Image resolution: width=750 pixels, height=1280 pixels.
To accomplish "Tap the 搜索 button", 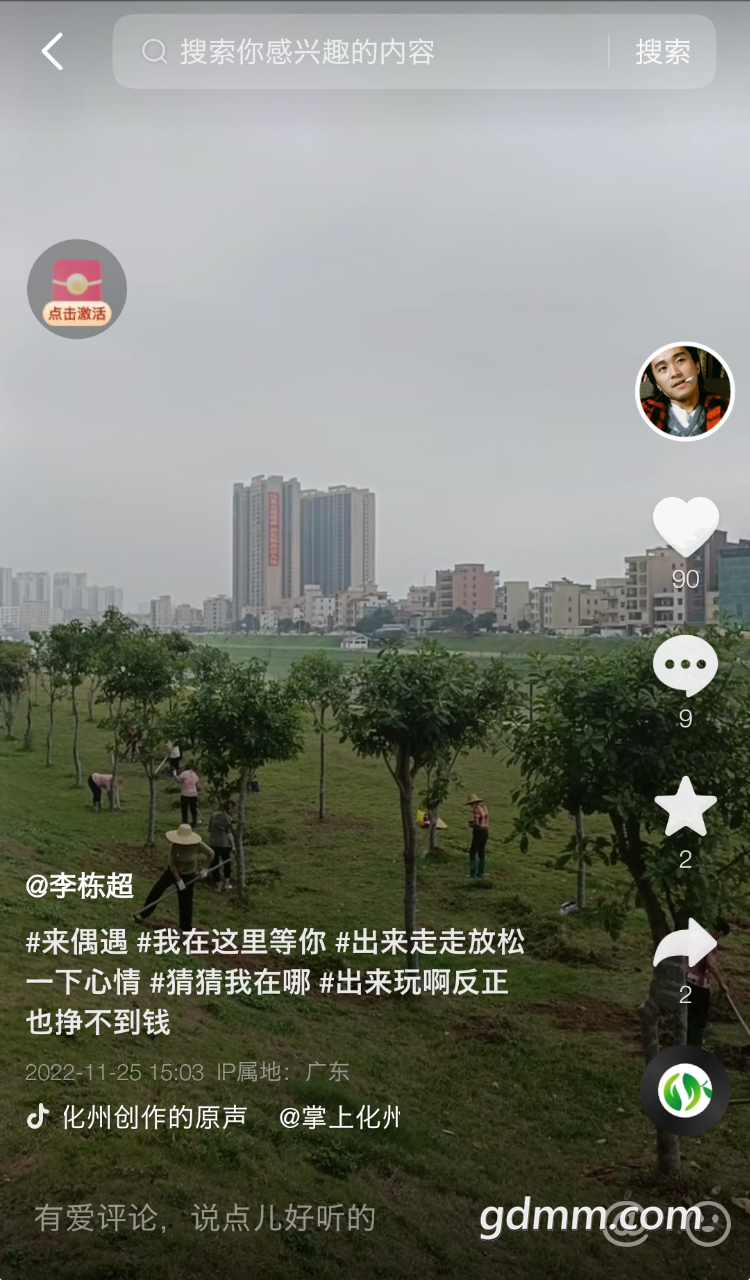I will (x=662, y=52).
